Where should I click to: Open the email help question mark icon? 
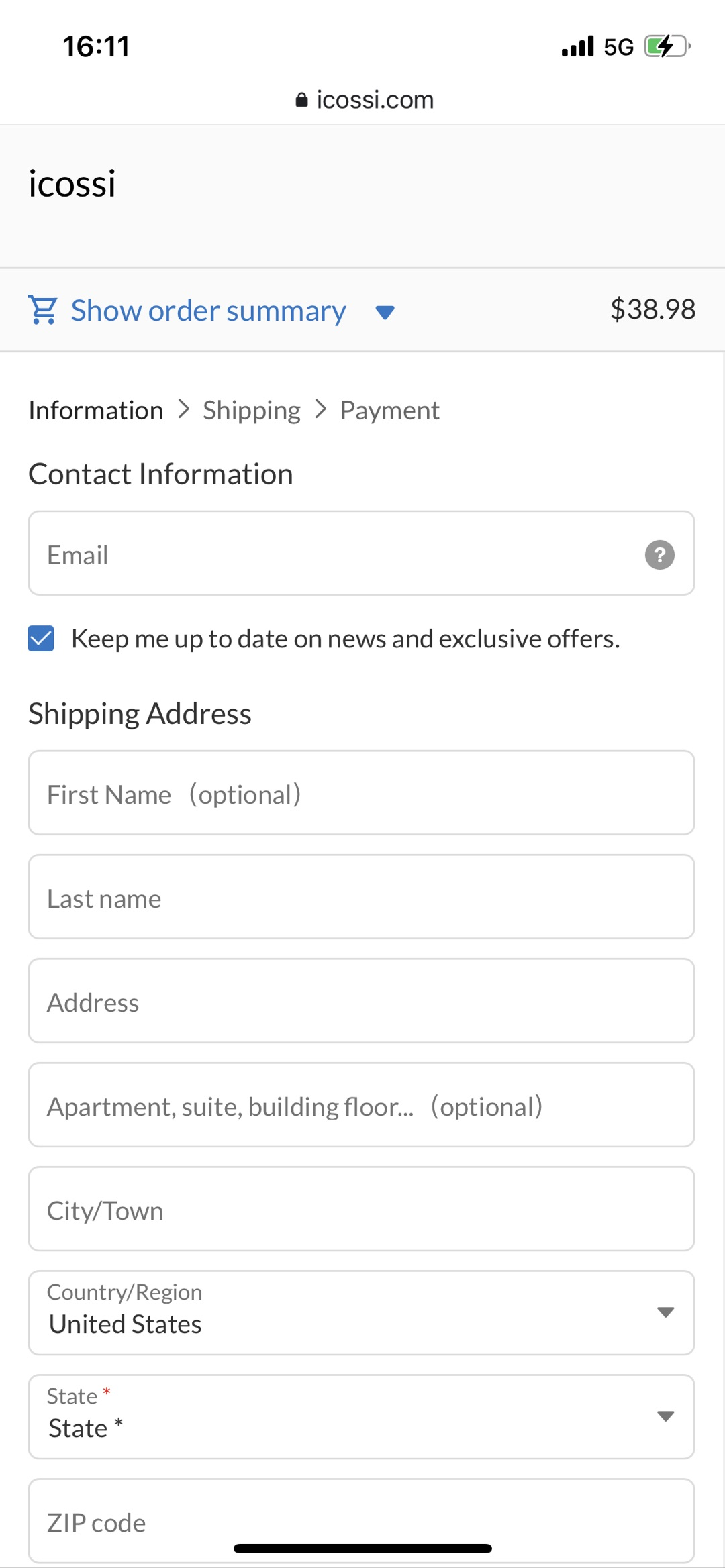pyautogui.click(x=660, y=555)
